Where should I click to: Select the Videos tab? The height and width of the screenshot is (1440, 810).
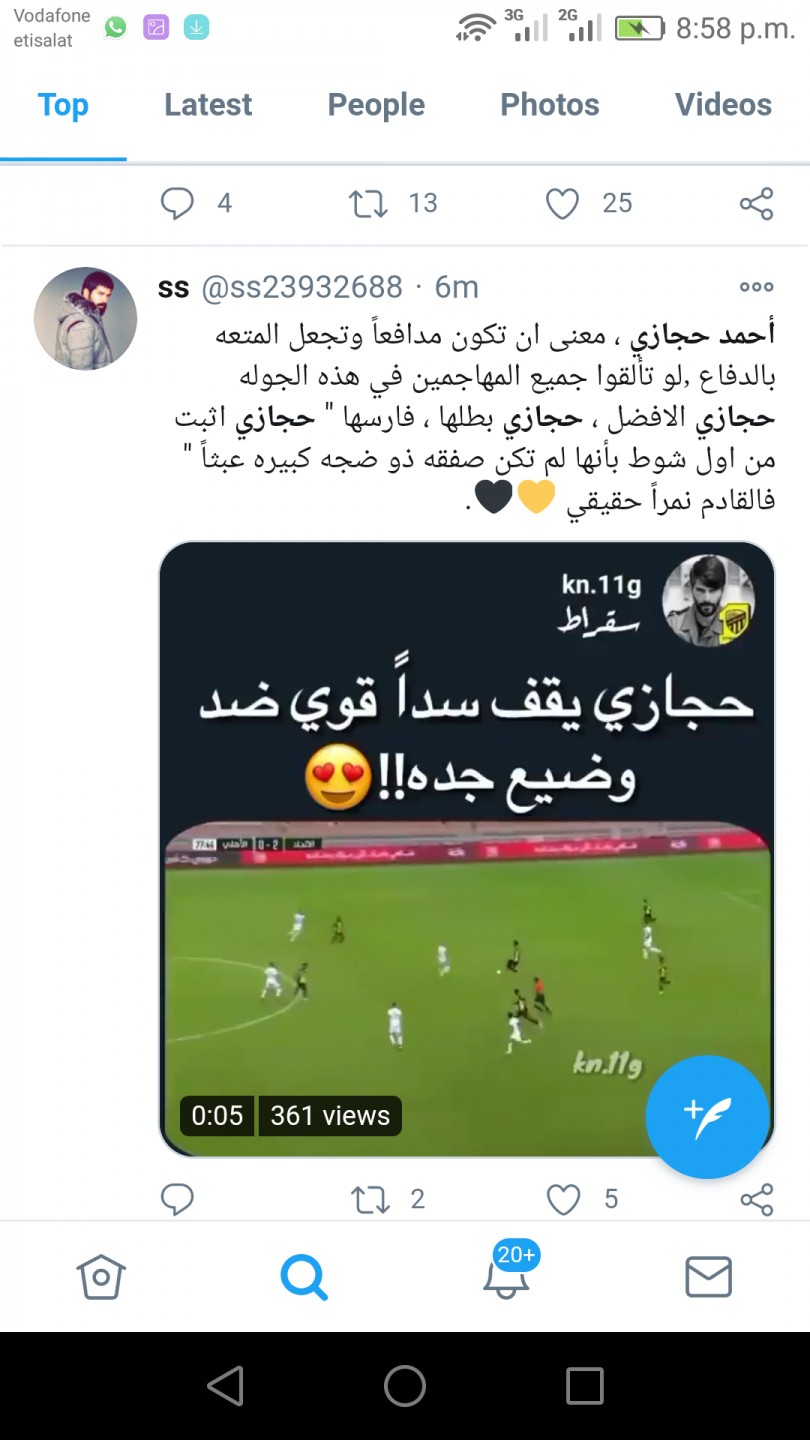pos(723,105)
